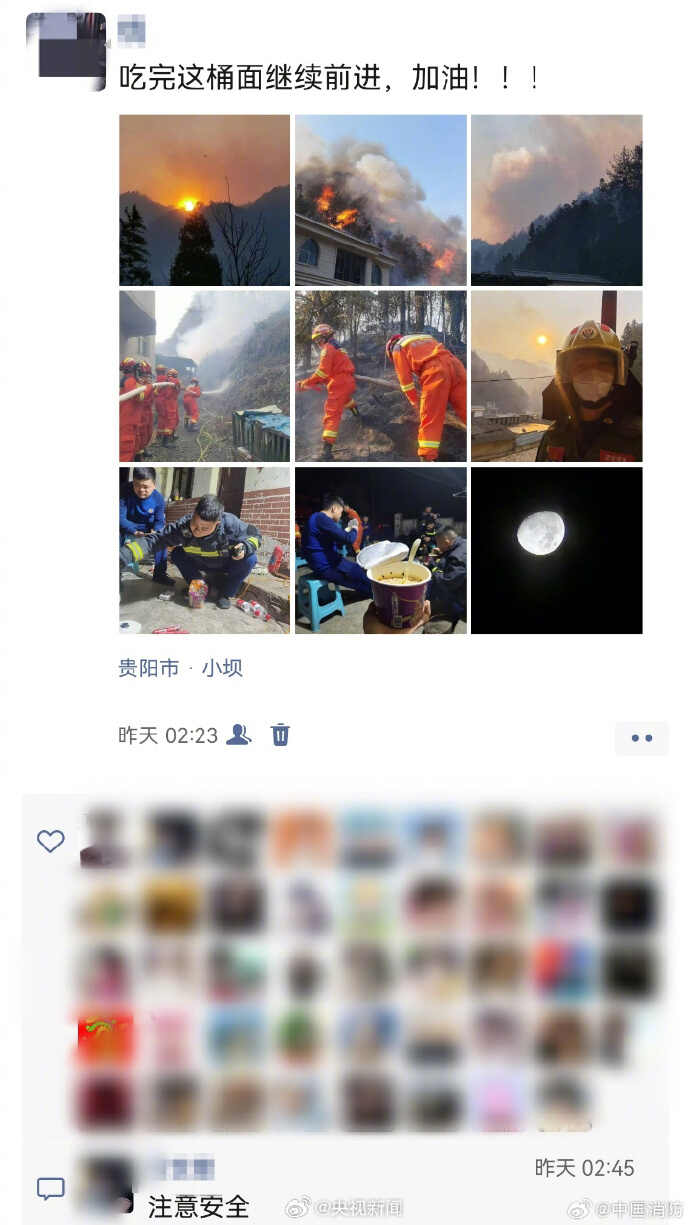Open the two-dot like and comment menu
This screenshot has height=1225, width=690.
click(641, 738)
